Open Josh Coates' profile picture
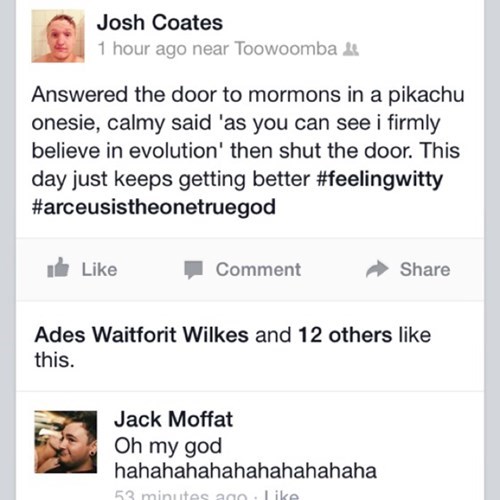Viewport: 500px width, 500px height. [58, 36]
